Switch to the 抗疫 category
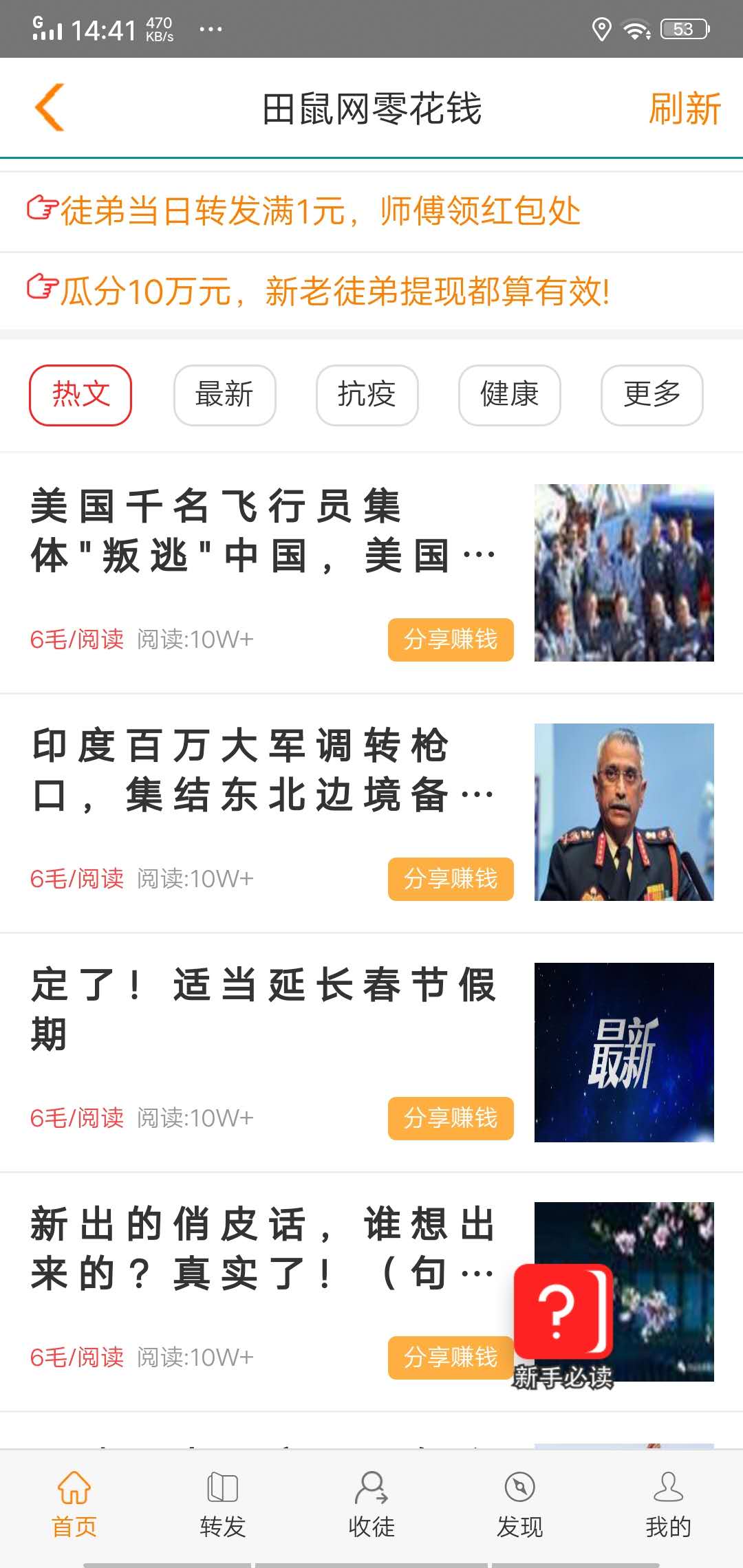 click(x=367, y=395)
